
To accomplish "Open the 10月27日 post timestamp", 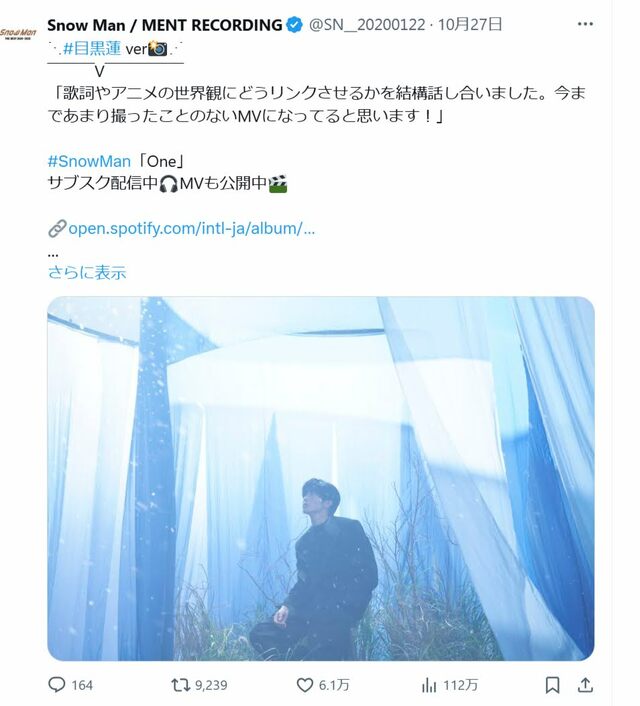I will [x=476, y=24].
